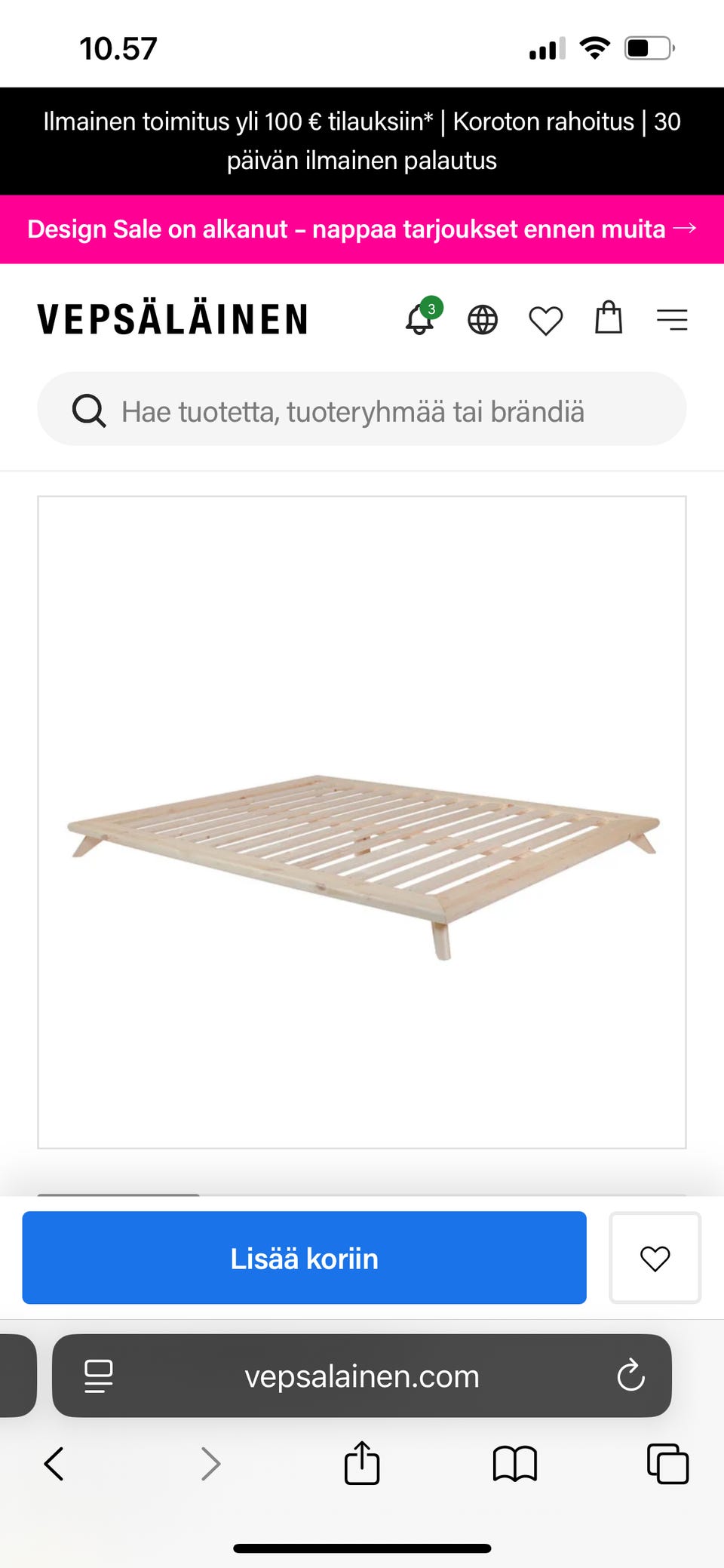Go to the Vepsäläinen home page
Screen dimensions: 724x1568
tap(173, 319)
